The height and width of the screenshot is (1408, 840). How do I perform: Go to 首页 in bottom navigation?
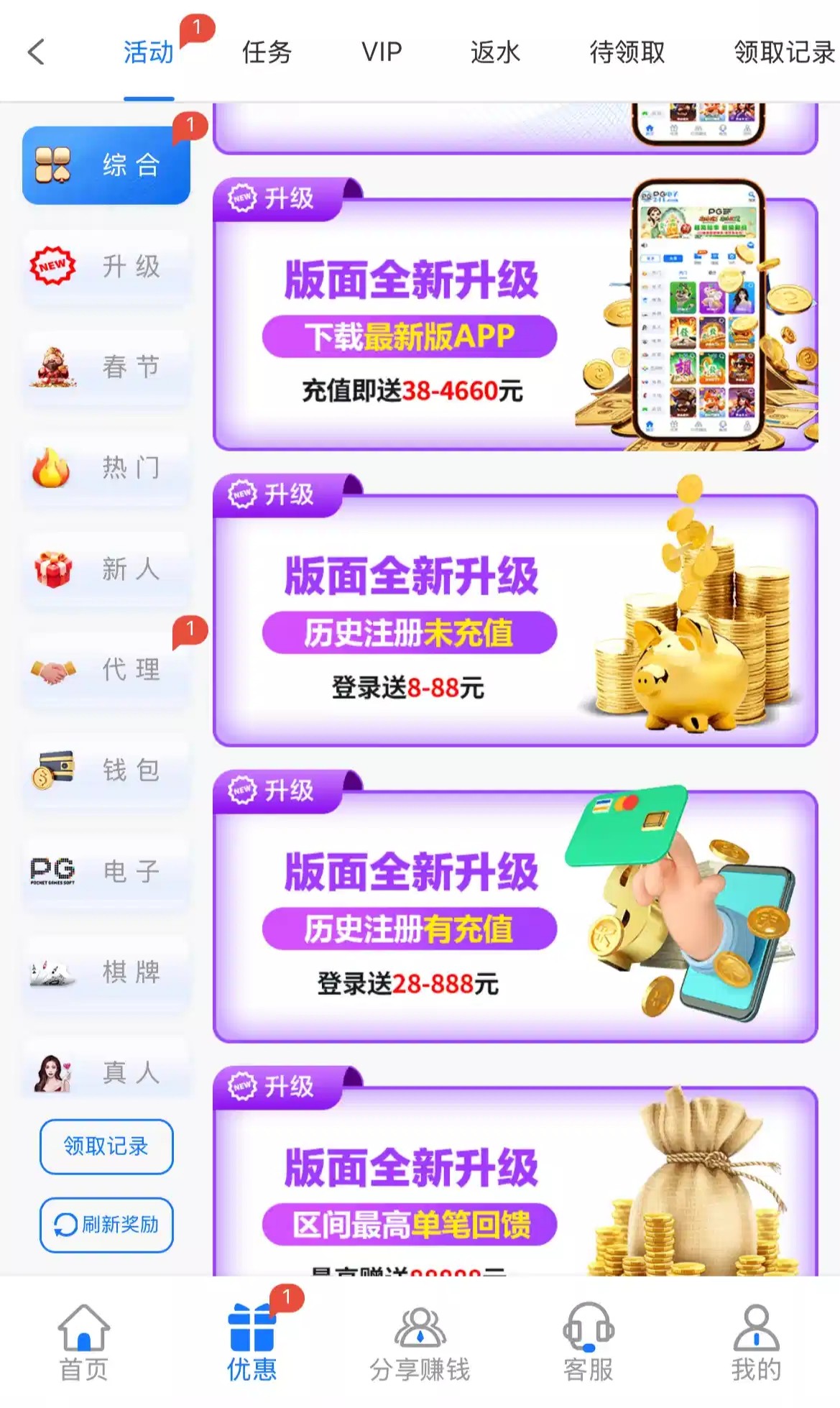coord(83,1343)
